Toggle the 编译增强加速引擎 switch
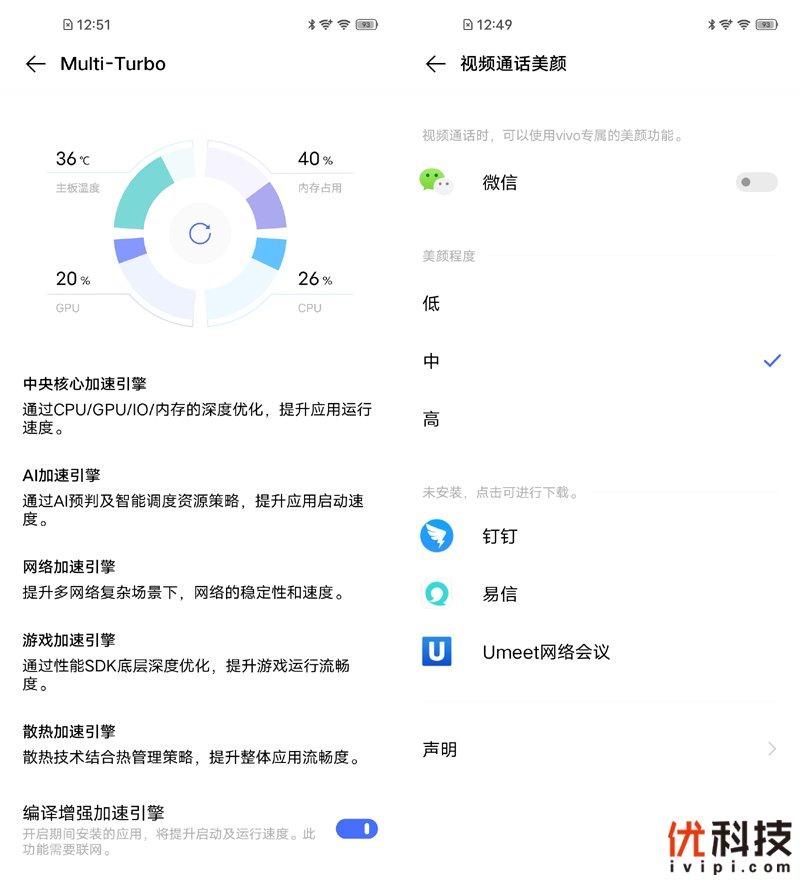The width and height of the screenshot is (800, 880). coord(356,828)
